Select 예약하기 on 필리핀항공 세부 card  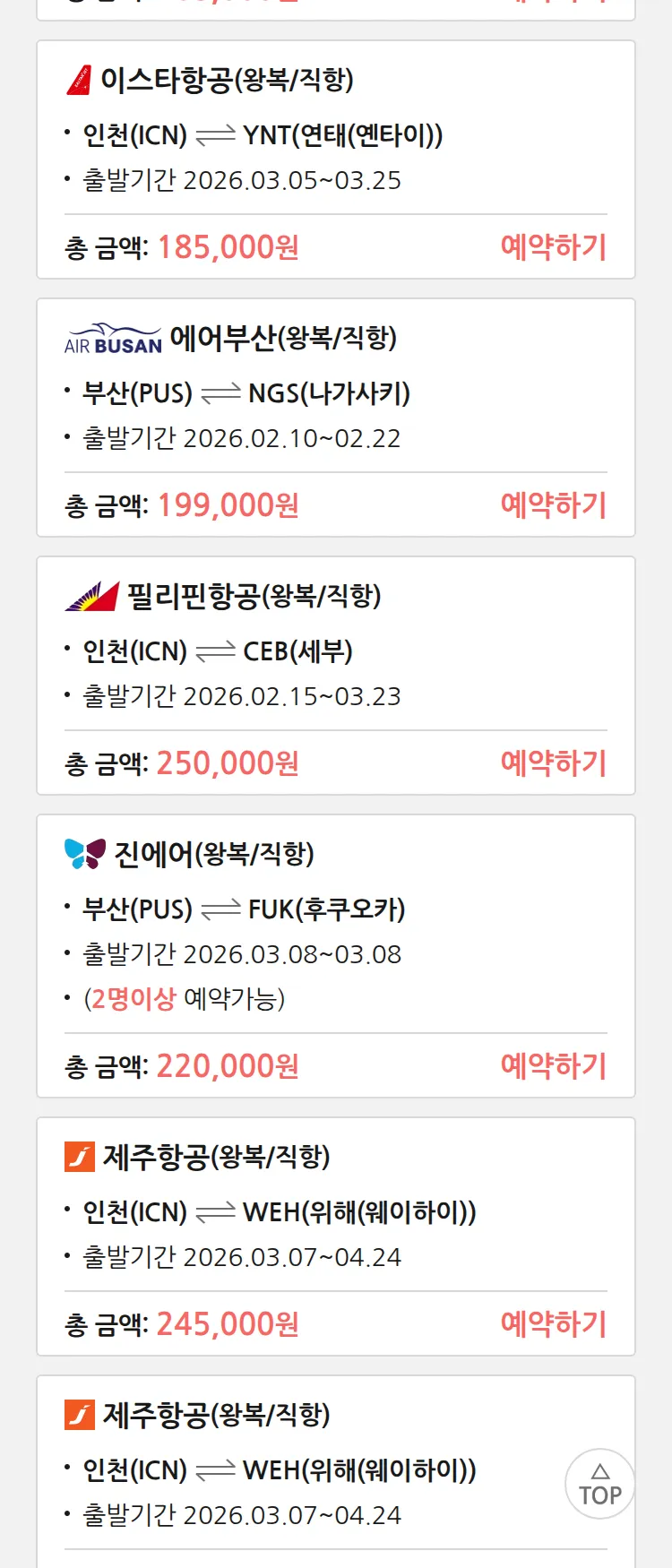point(553,763)
